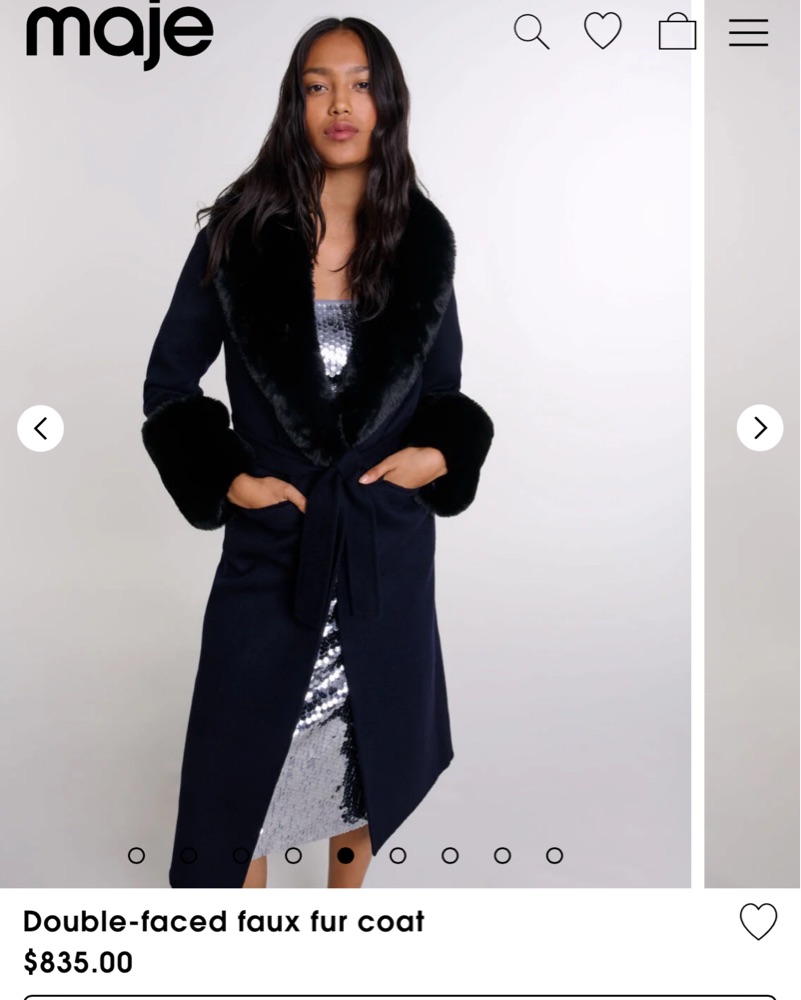Show the previous product photo

(40, 428)
